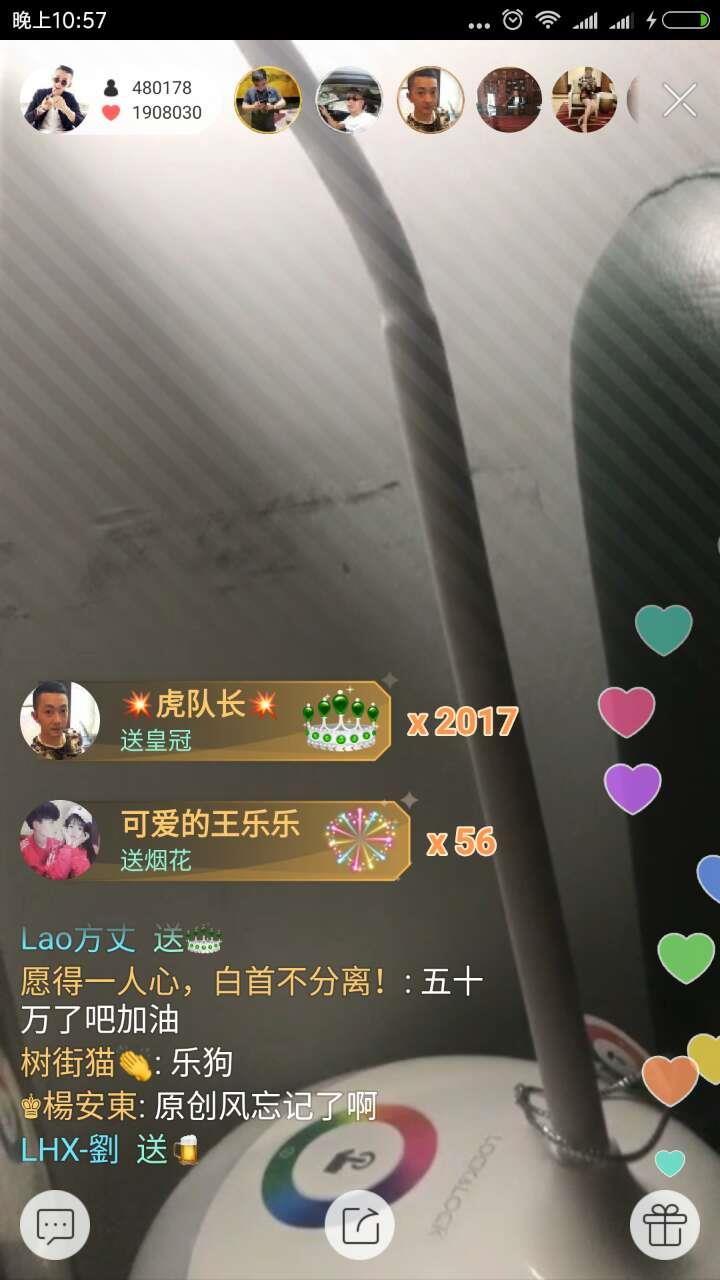
Task: Share this live stream
Action: [x=360, y=1225]
